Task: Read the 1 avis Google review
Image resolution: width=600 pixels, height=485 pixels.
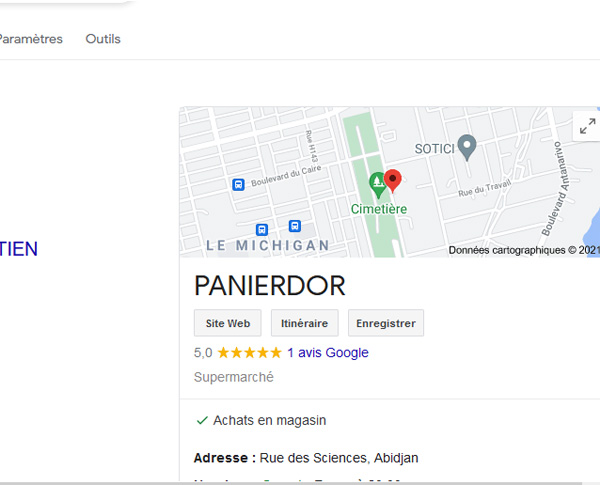Action: (327, 353)
